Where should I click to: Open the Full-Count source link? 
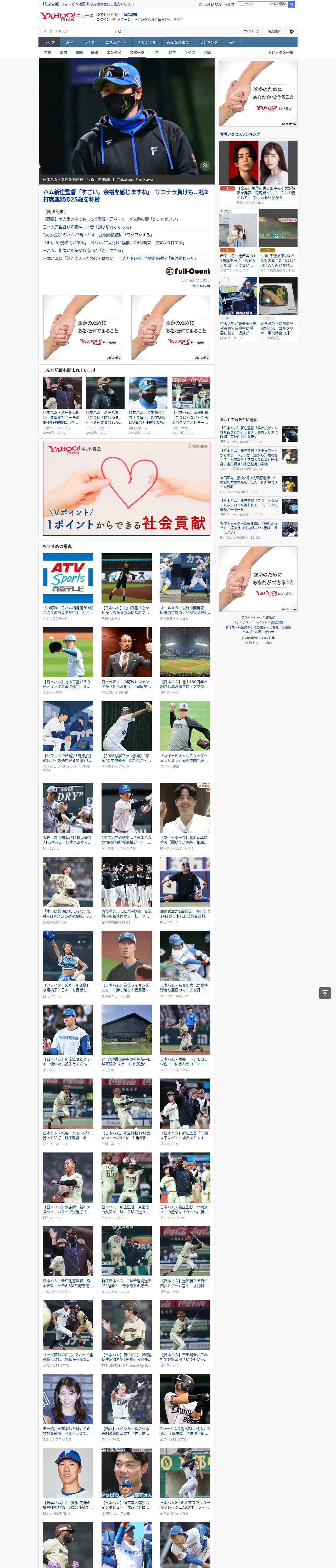(x=201, y=285)
